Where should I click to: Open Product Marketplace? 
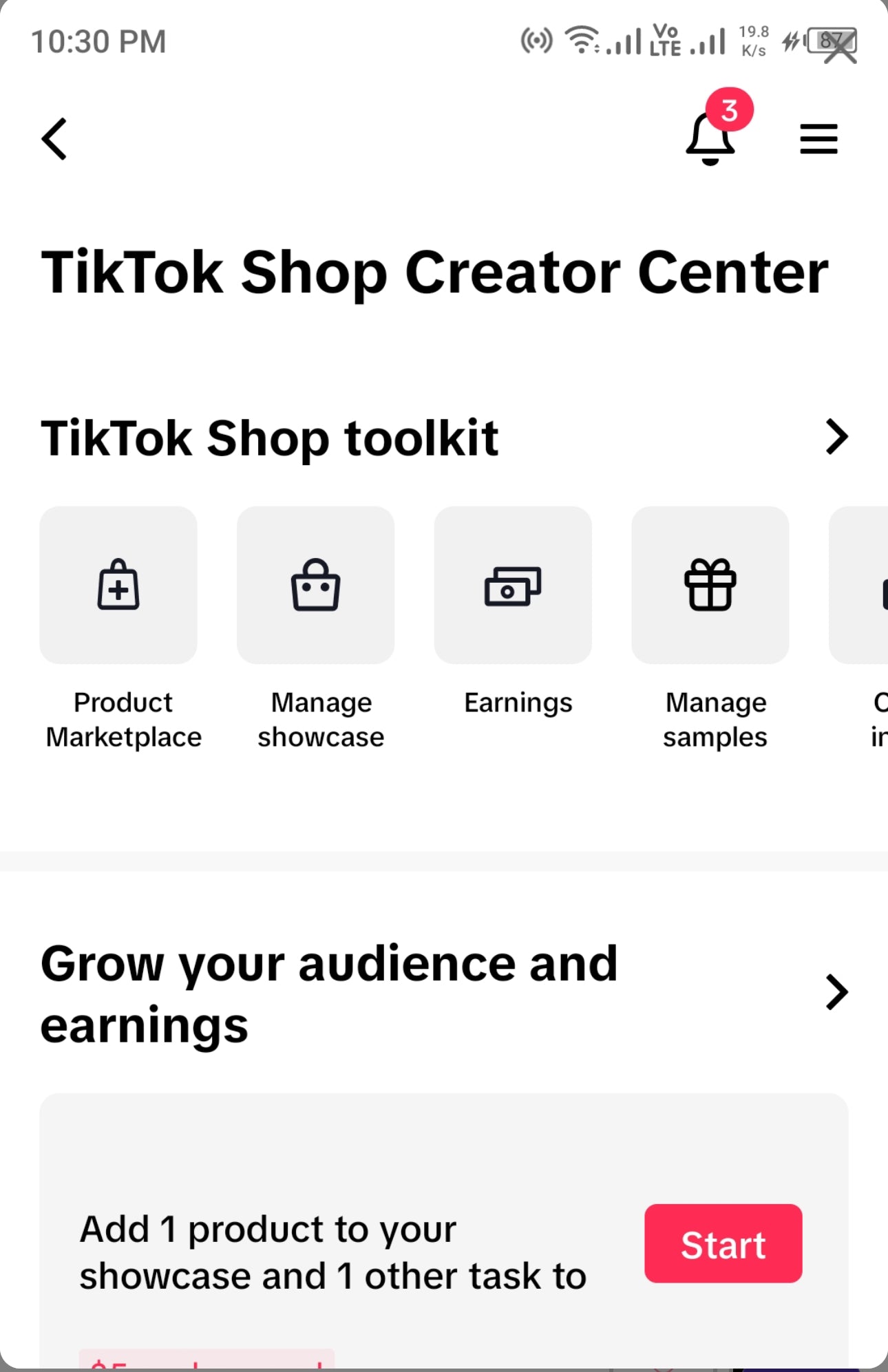point(118,586)
